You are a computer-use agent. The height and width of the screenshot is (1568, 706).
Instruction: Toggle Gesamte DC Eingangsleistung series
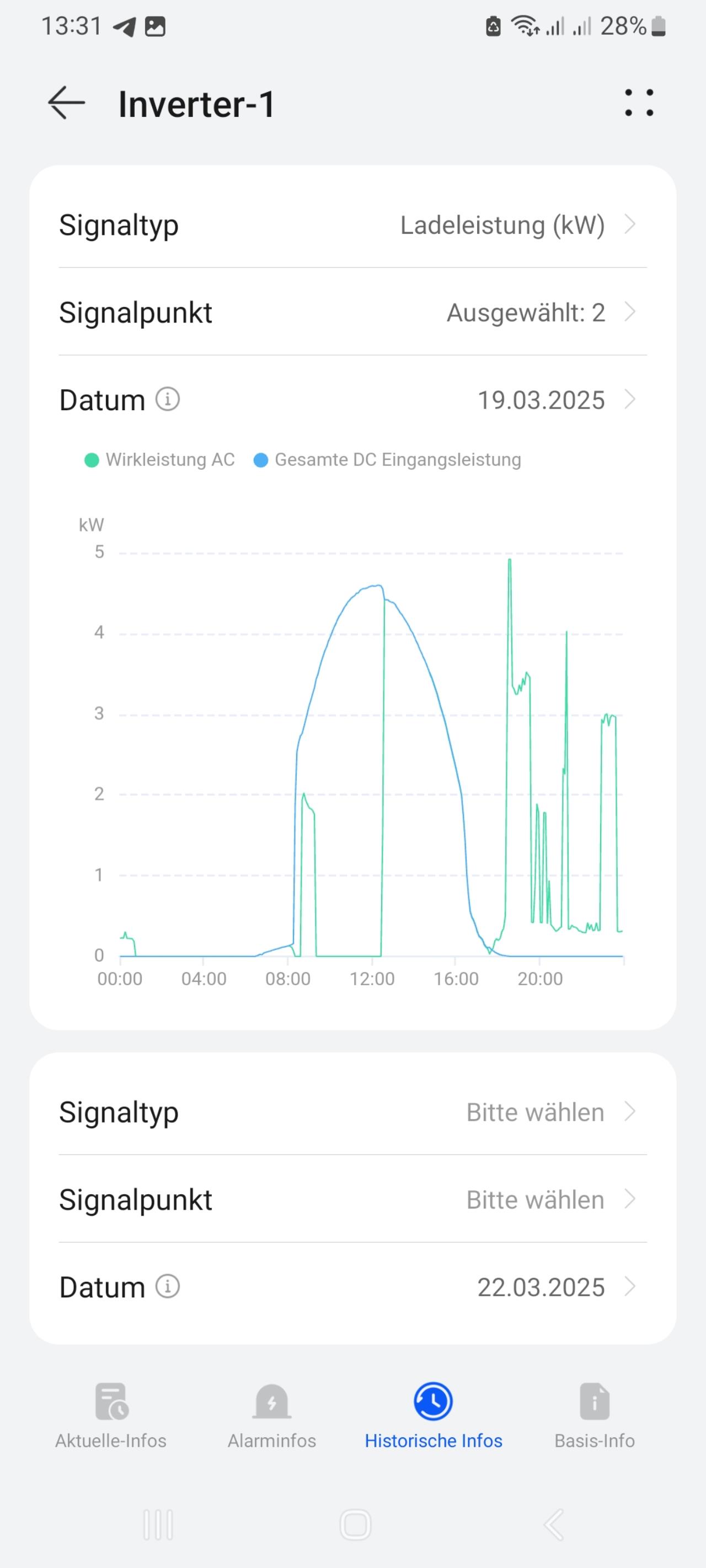[387, 460]
